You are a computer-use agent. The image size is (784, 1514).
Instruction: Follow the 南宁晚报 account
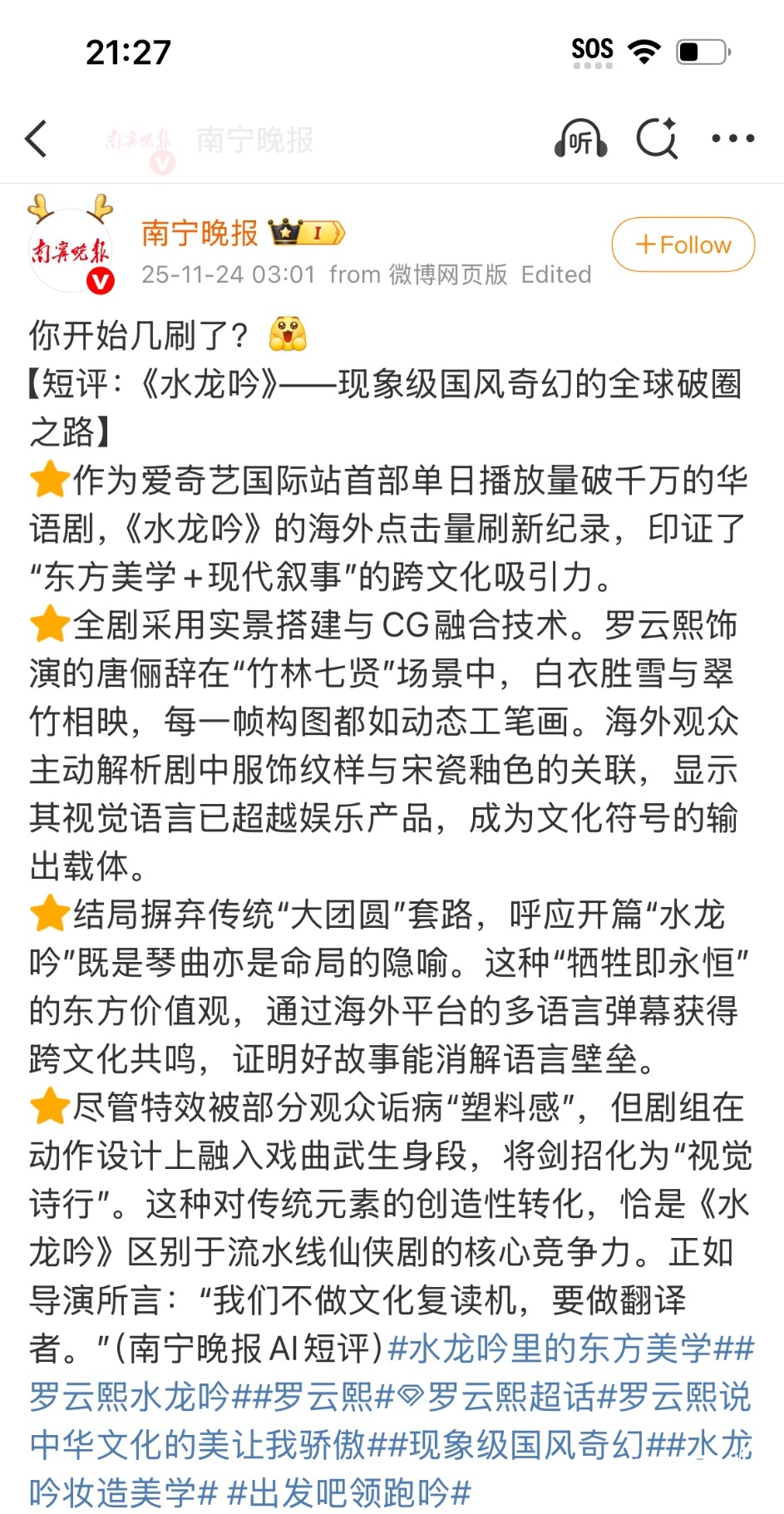683,244
